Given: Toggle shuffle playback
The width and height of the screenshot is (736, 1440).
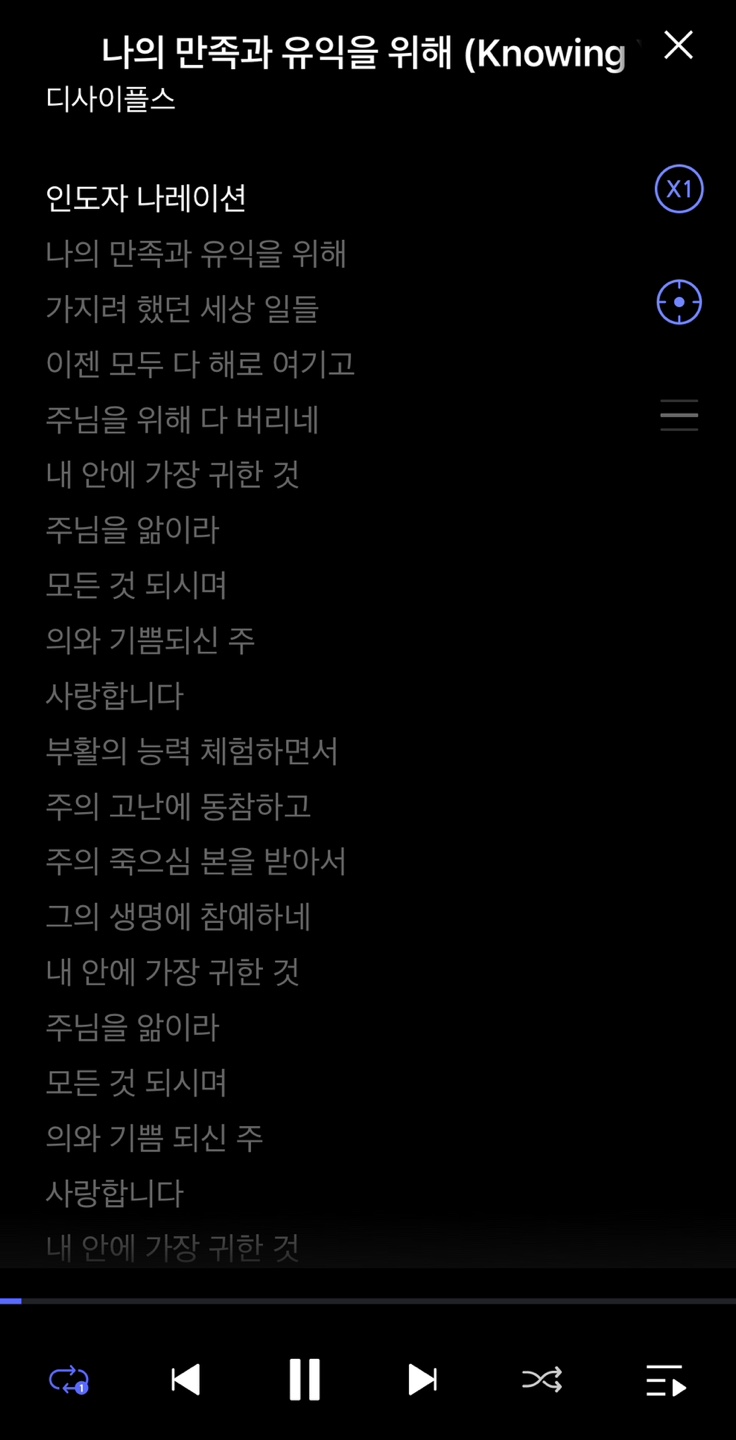Looking at the screenshot, I should pyautogui.click(x=542, y=1380).
